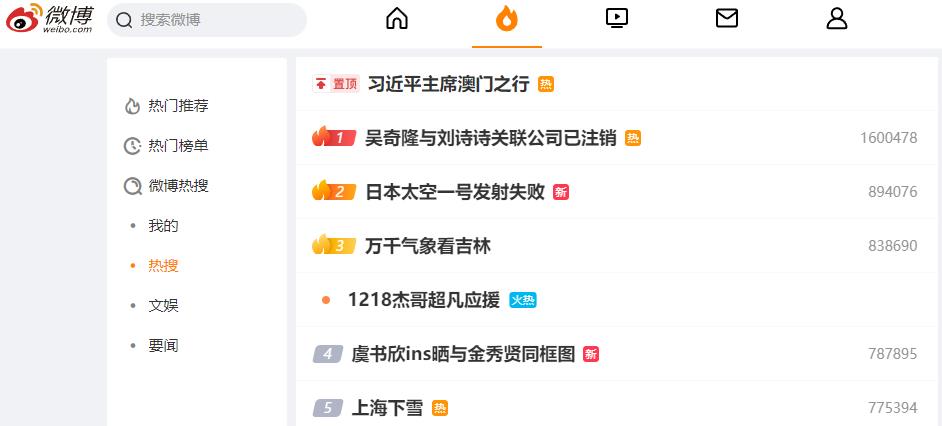Switch to 文娱 hot search list
Image resolution: width=942 pixels, height=426 pixels.
tap(163, 306)
